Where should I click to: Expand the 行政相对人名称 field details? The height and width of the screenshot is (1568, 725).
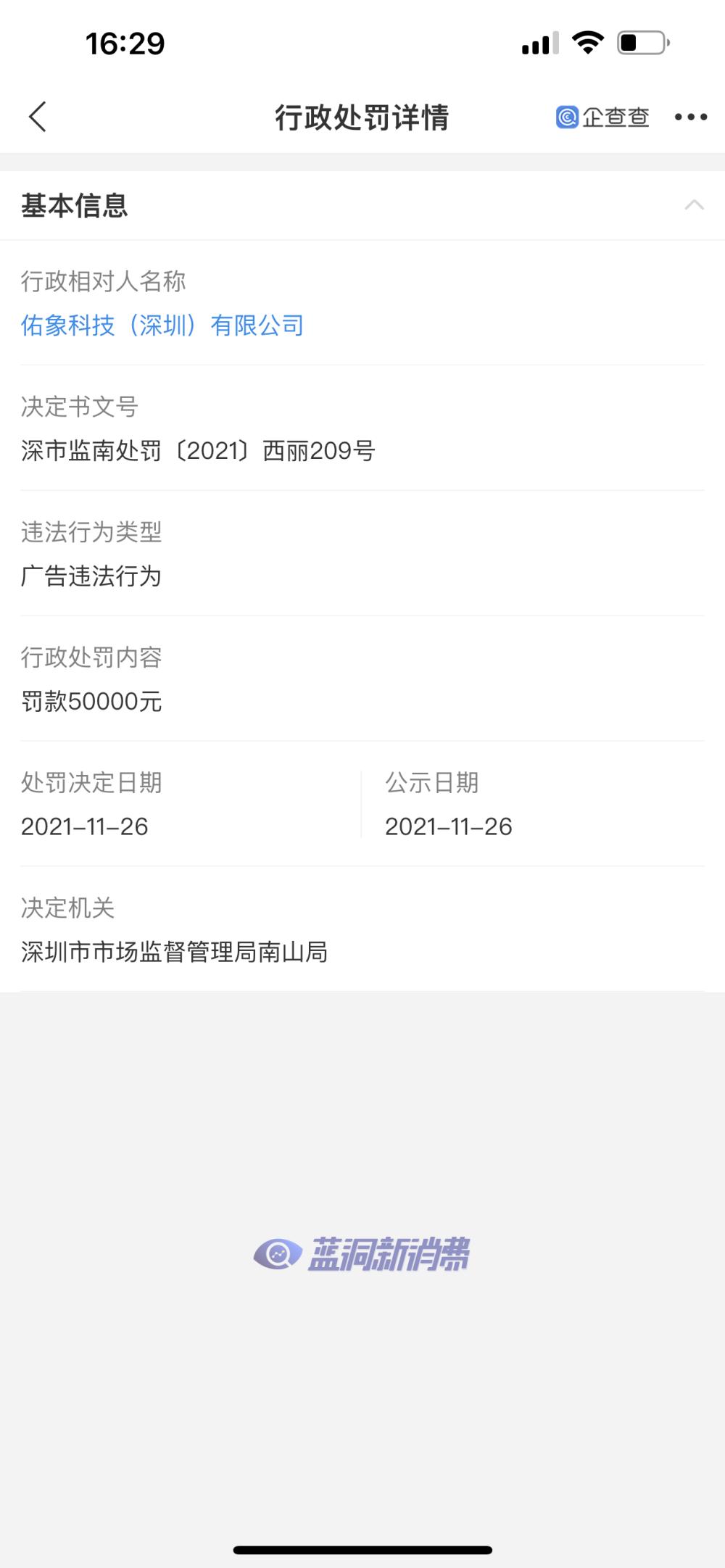[104, 282]
